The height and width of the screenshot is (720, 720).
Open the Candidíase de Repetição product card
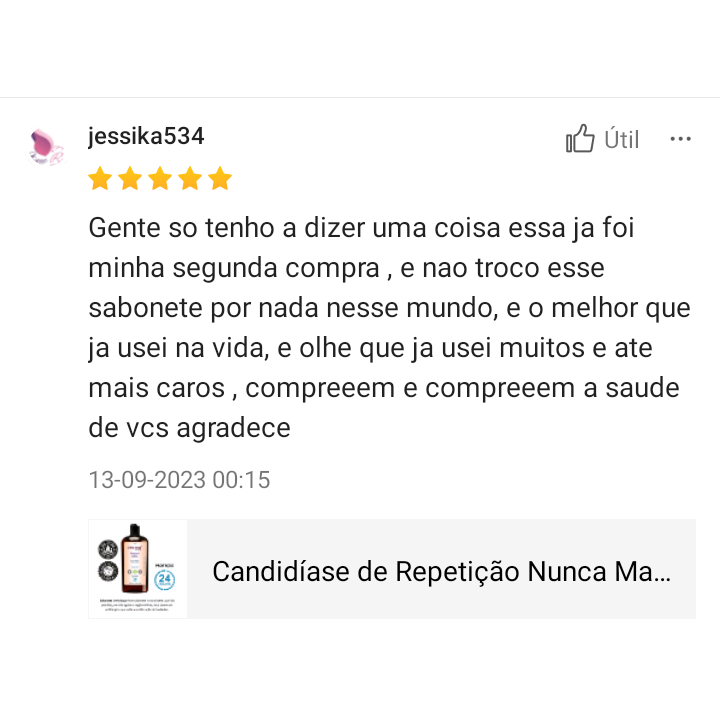point(392,569)
